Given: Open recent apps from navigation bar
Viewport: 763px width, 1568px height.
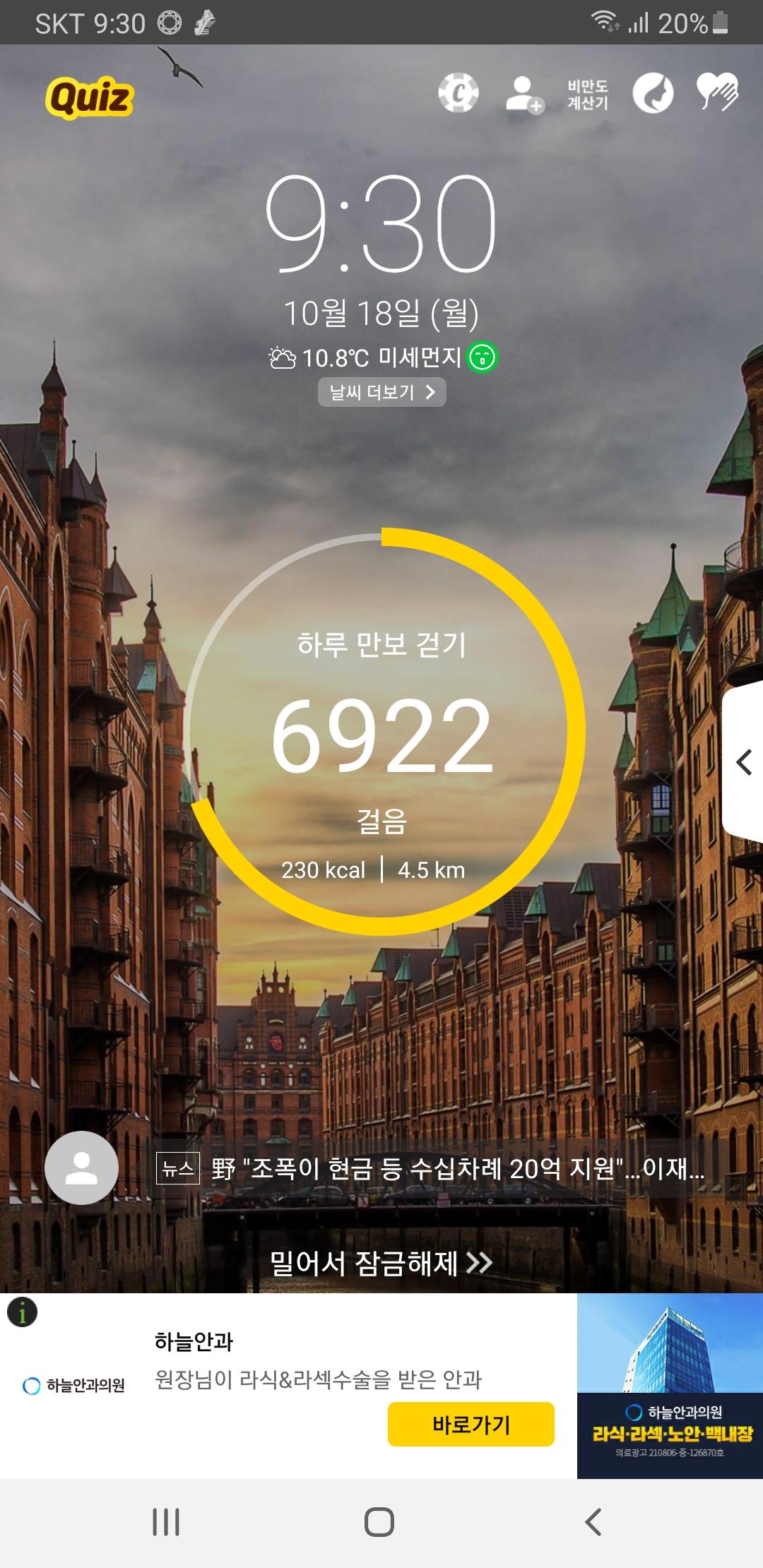Looking at the screenshot, I should pos(166,1521).
